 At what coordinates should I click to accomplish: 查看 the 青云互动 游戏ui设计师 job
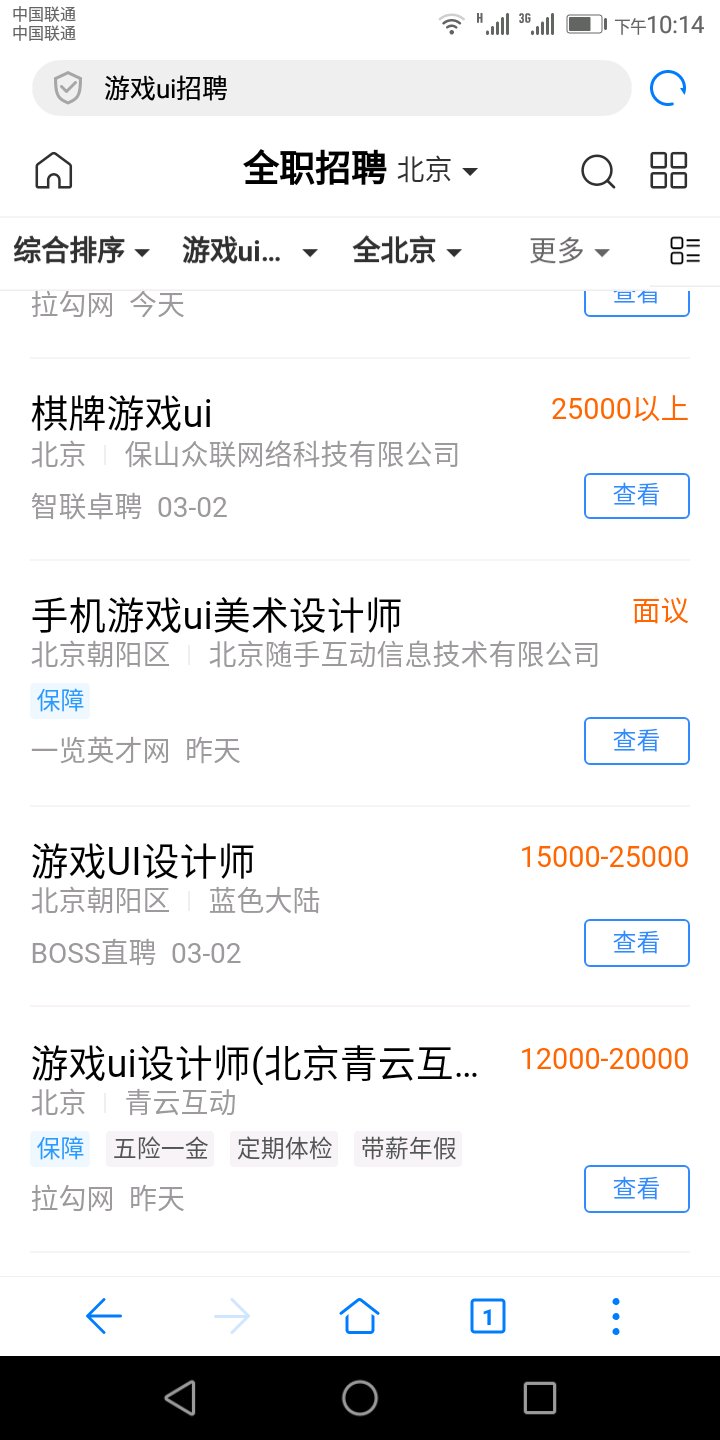[636, 1189]
